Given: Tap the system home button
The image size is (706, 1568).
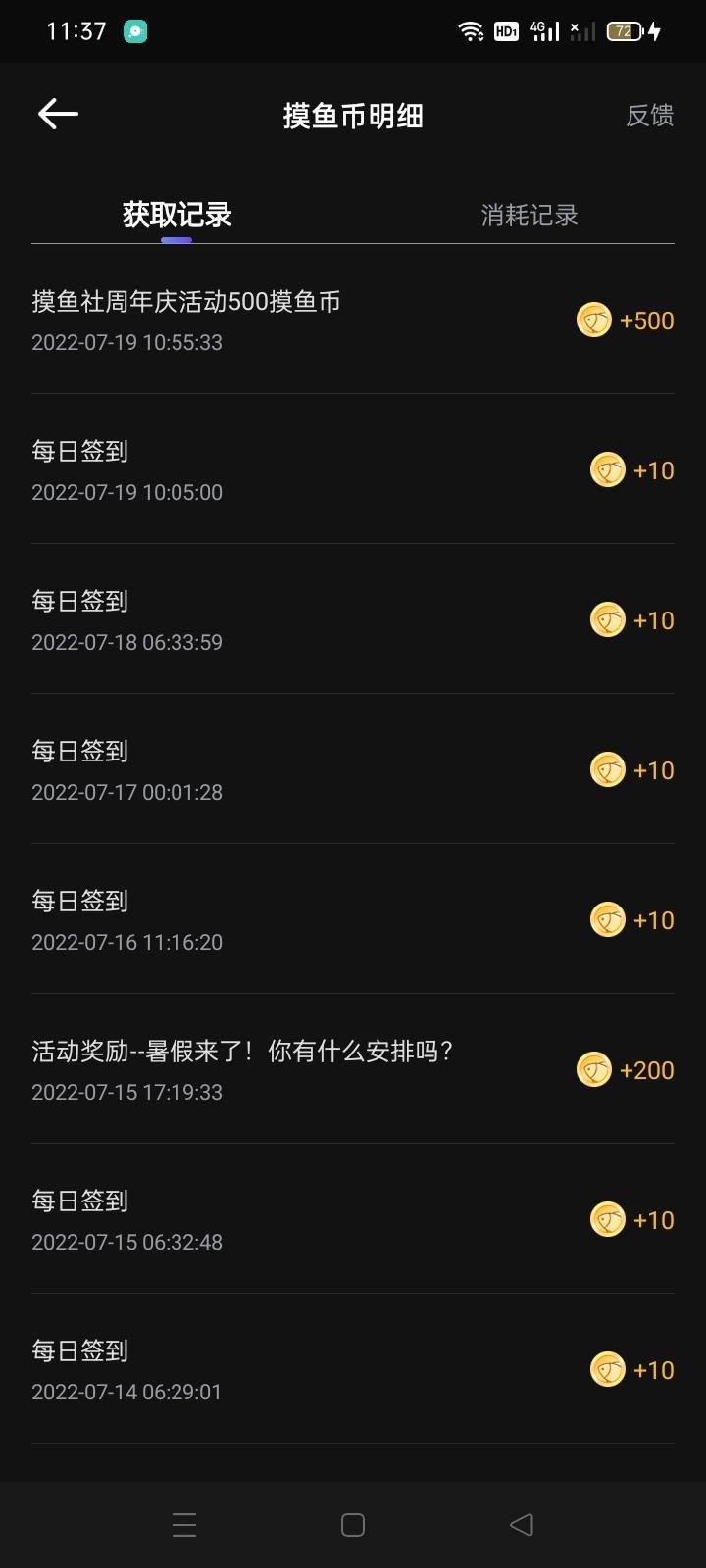Looking at the screenshot, I should (x=353, y=1524).
